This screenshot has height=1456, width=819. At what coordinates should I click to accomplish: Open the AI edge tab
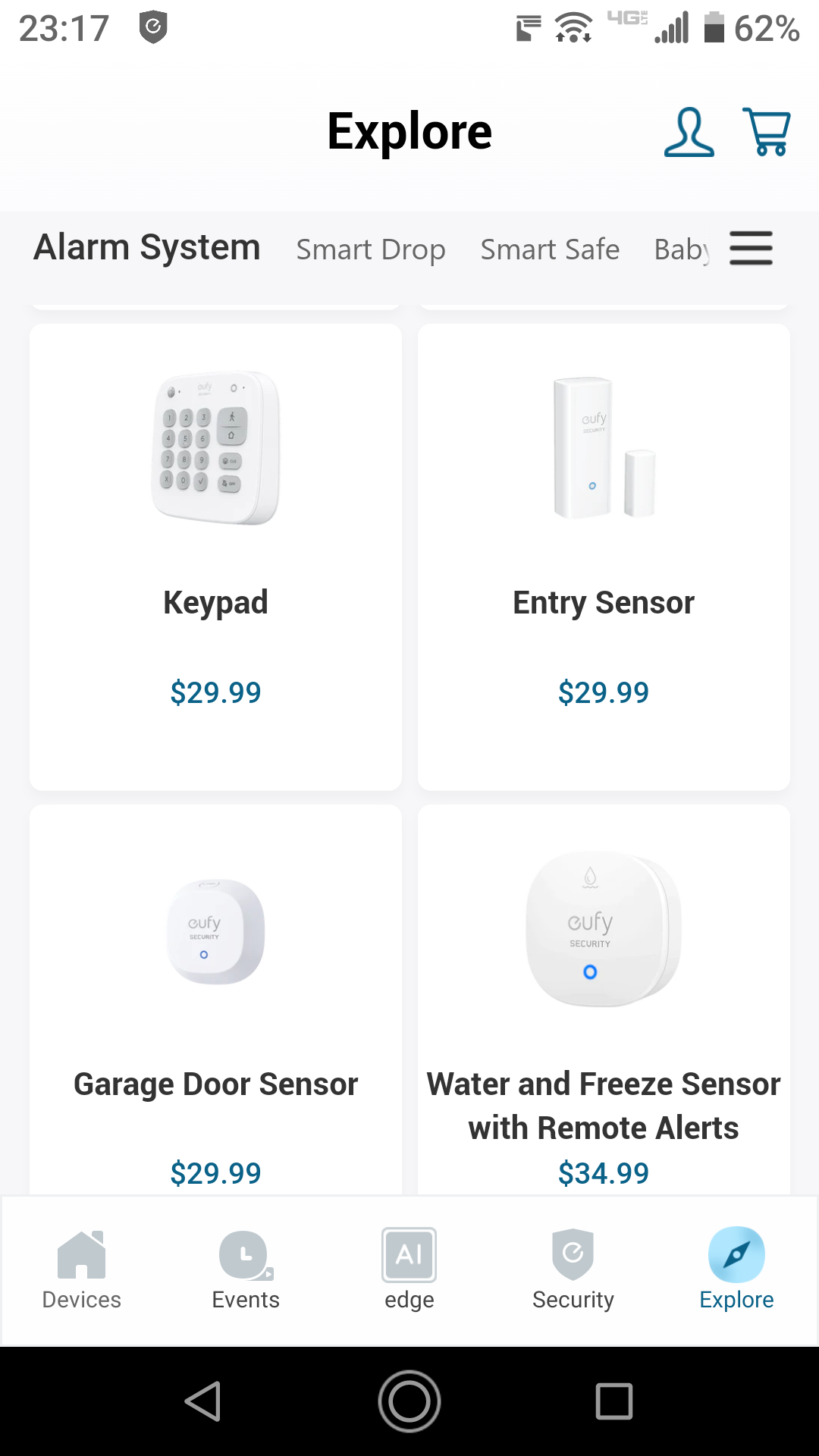(409, 1269)
